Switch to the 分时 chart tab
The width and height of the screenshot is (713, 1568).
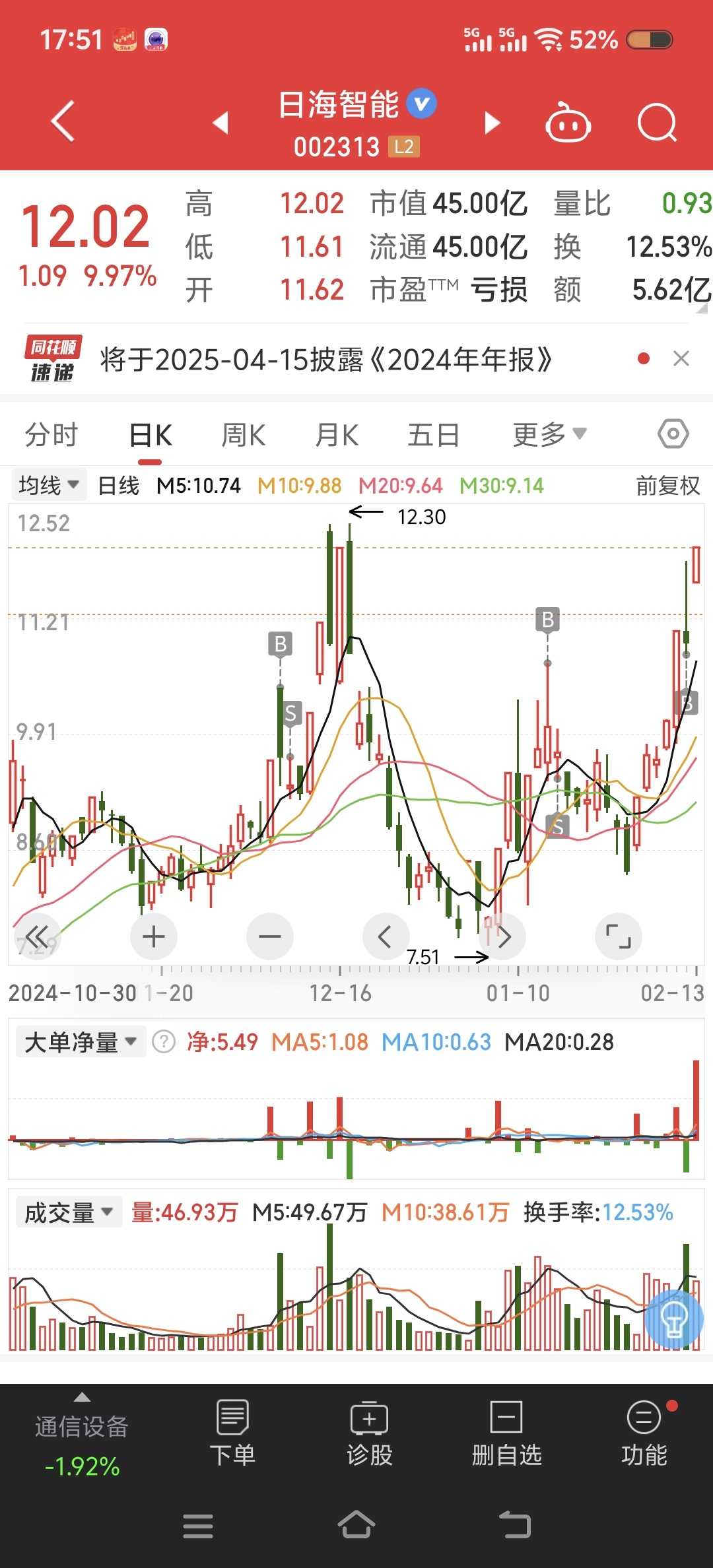pyautogui.click(x=51, y=436)
